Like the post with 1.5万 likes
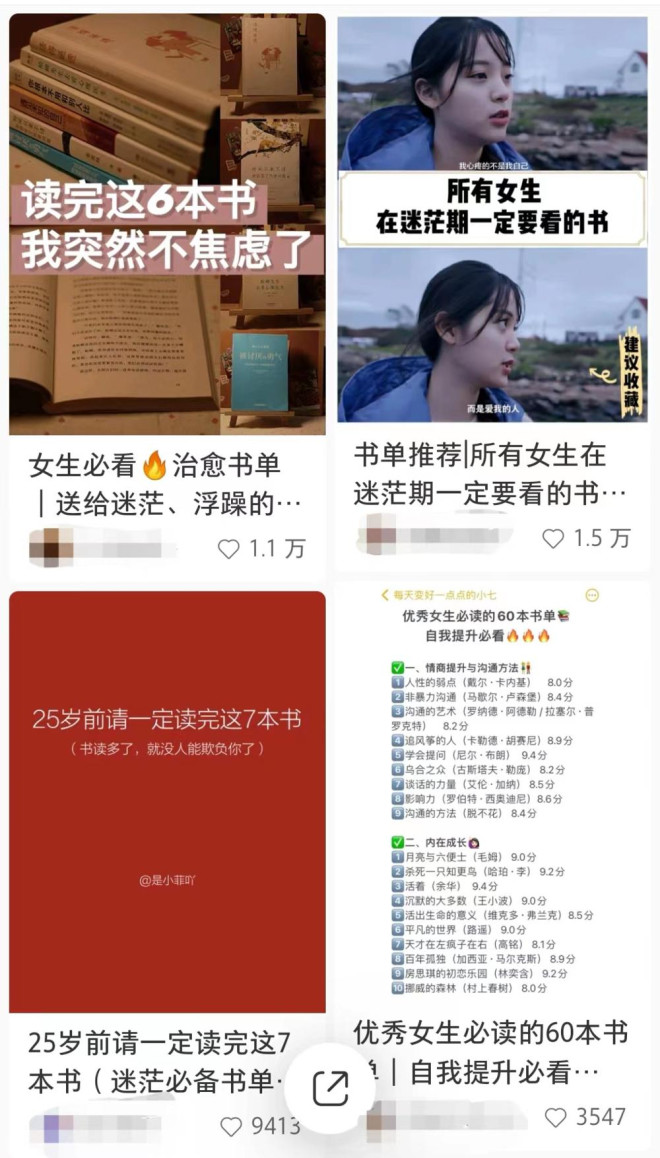The width and height of the screenshot is (660, 1158). 553,538
